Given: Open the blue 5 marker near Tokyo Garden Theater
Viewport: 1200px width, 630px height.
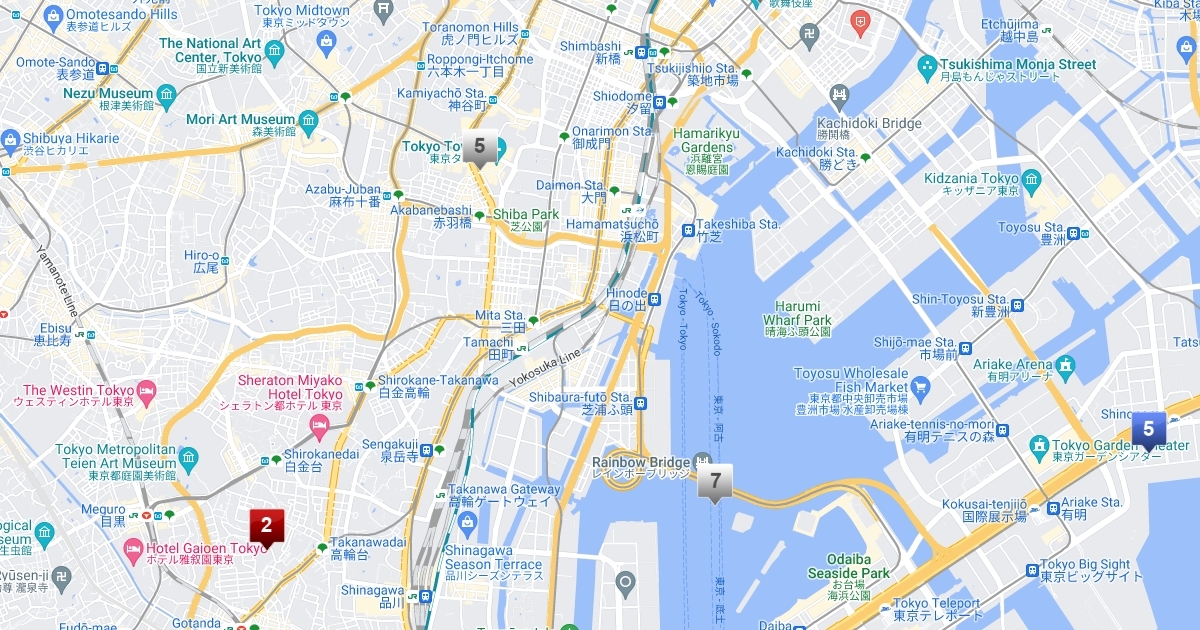Looking at the screenshot, I should [1148, 431].
